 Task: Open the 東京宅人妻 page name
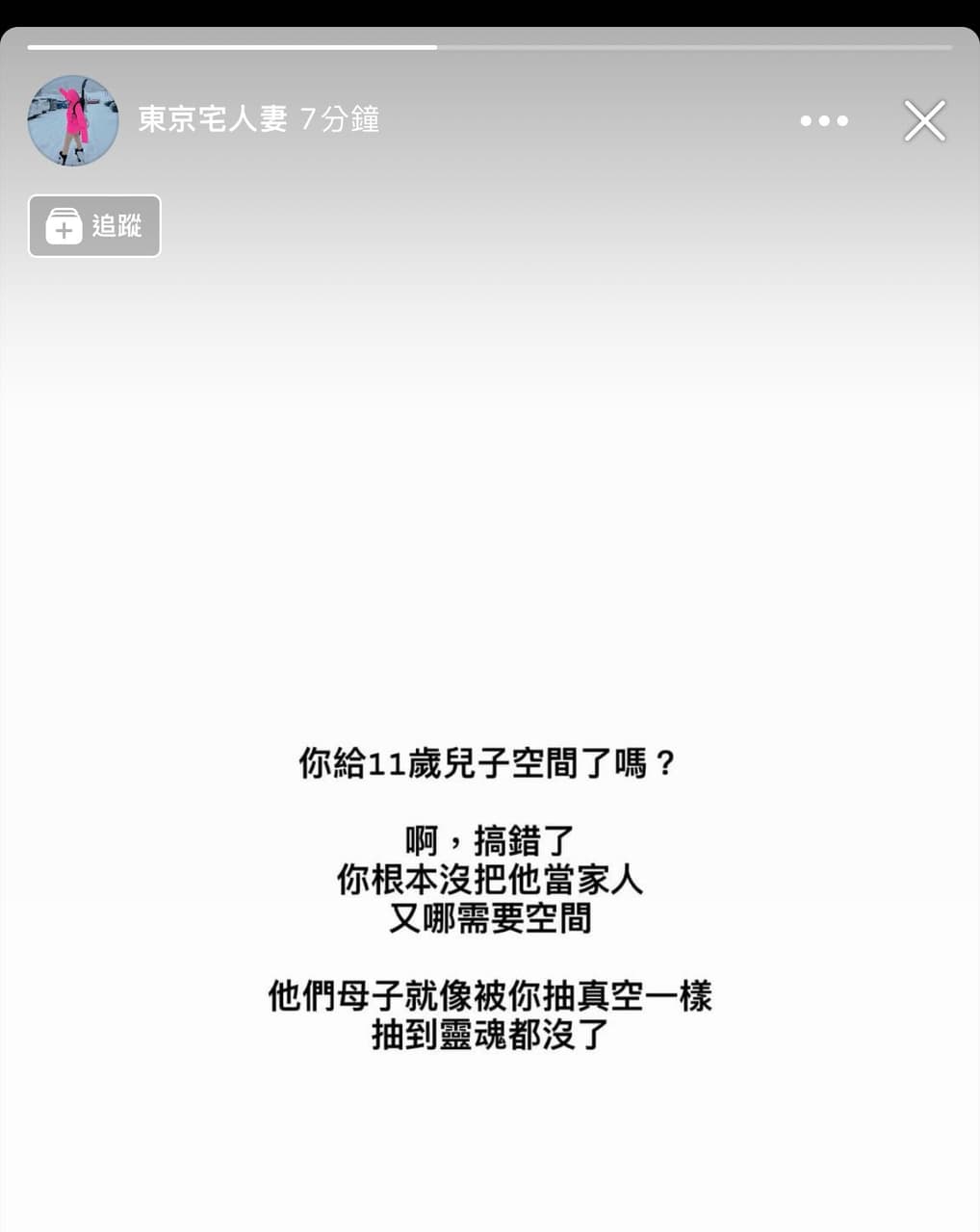point(213,119)
